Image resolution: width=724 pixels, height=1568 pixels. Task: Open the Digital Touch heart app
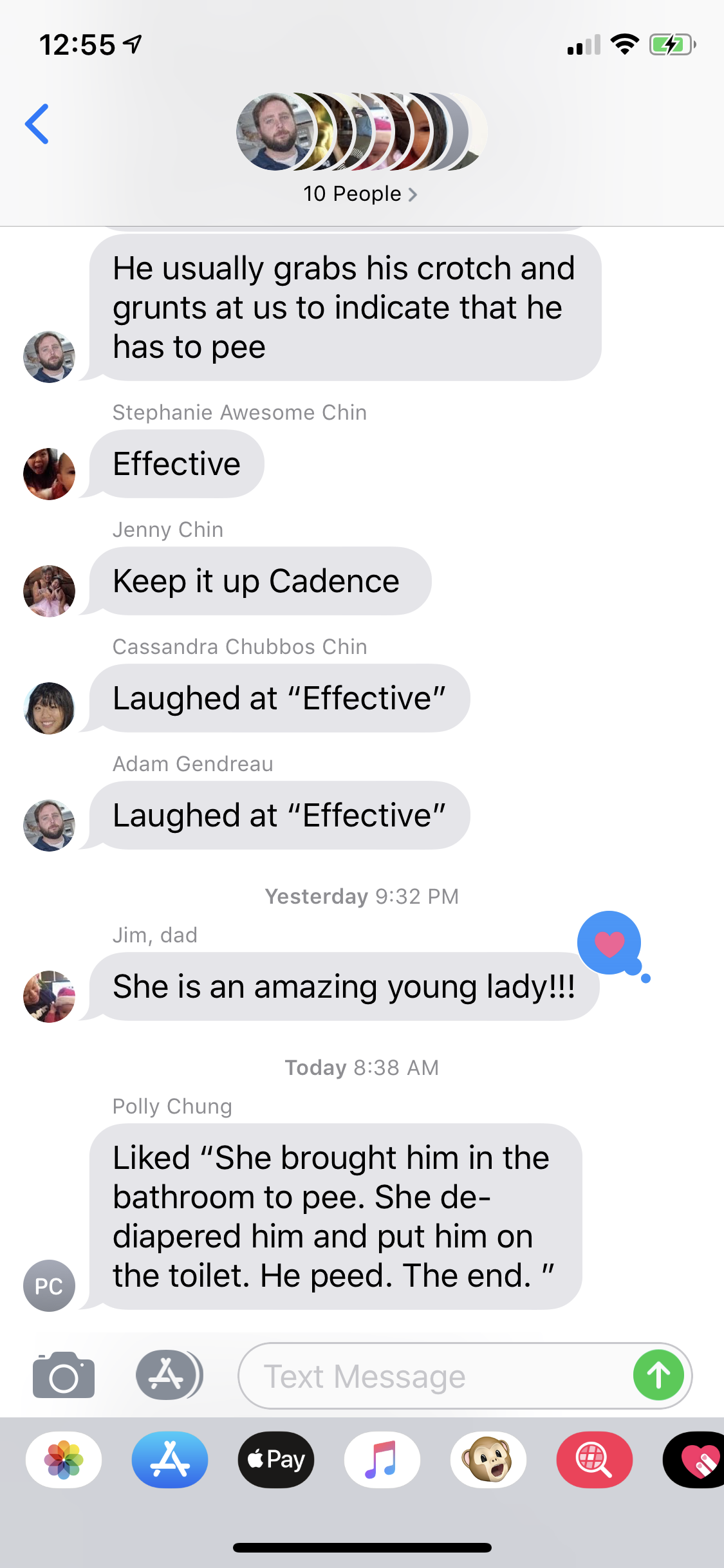(698, 1460)
